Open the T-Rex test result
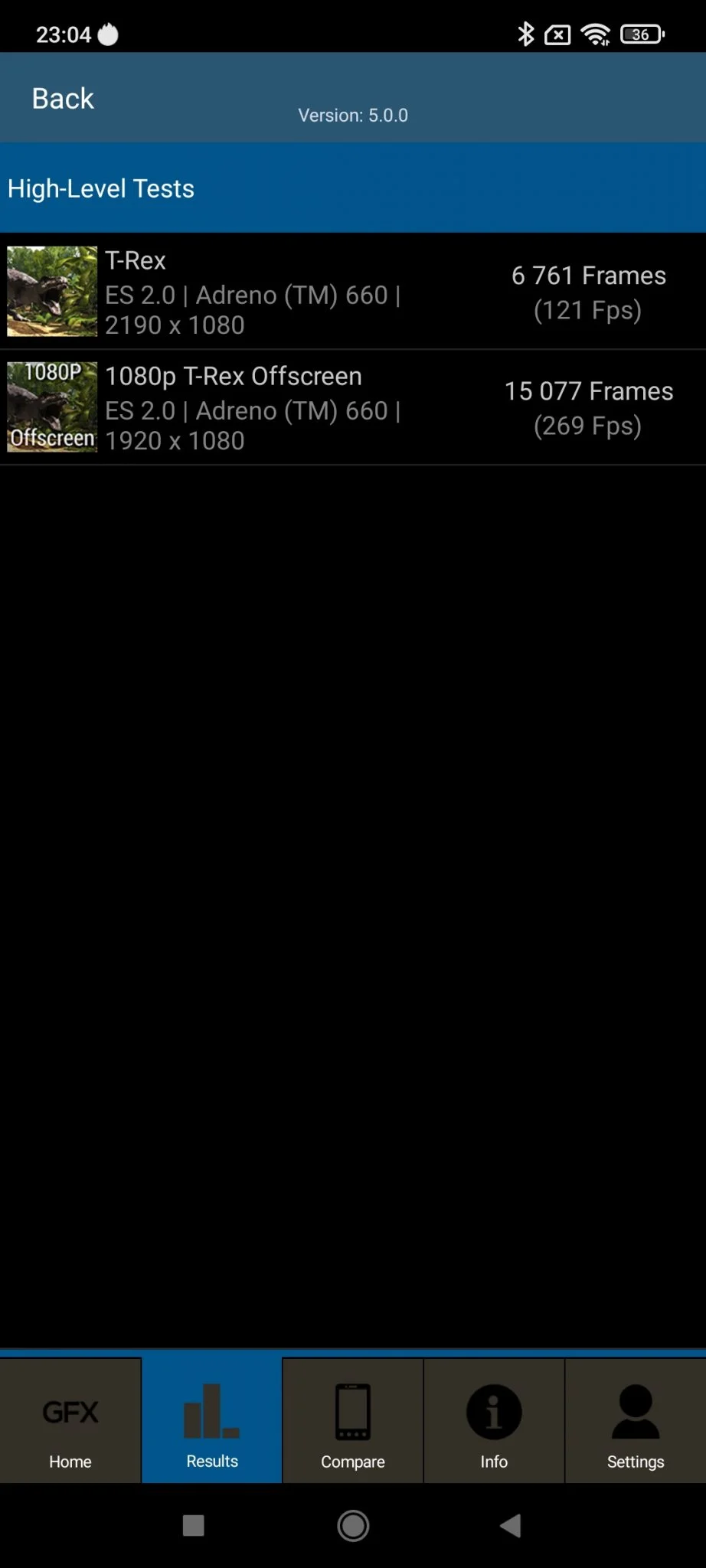Viewport: 706px width, 1568px height. [x=352, y=292]
